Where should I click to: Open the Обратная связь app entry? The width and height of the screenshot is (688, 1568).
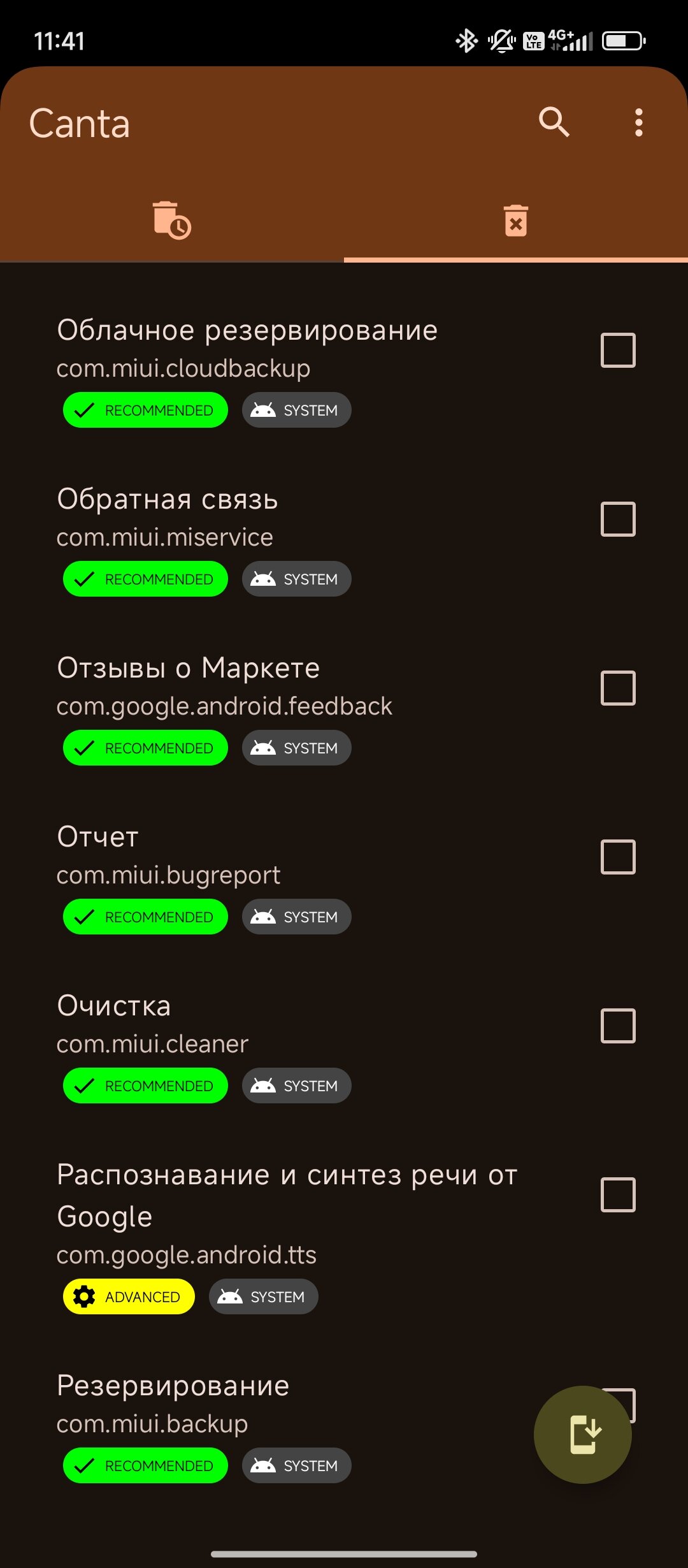tap(344, 539)
